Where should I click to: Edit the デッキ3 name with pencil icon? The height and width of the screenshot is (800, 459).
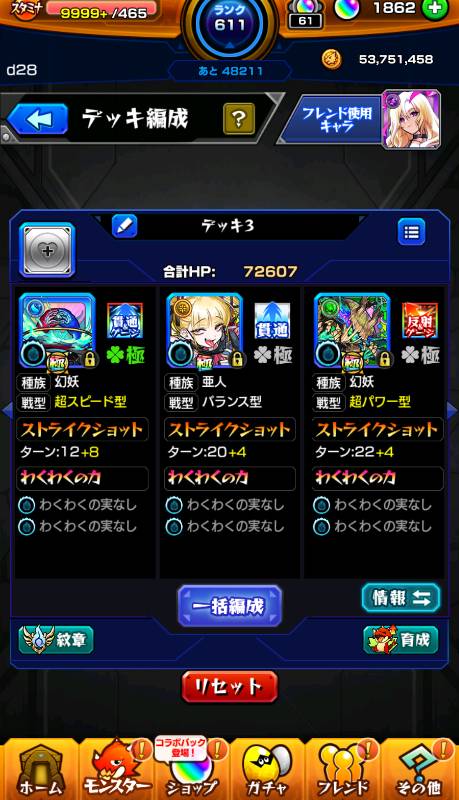(x=124, y=226)
